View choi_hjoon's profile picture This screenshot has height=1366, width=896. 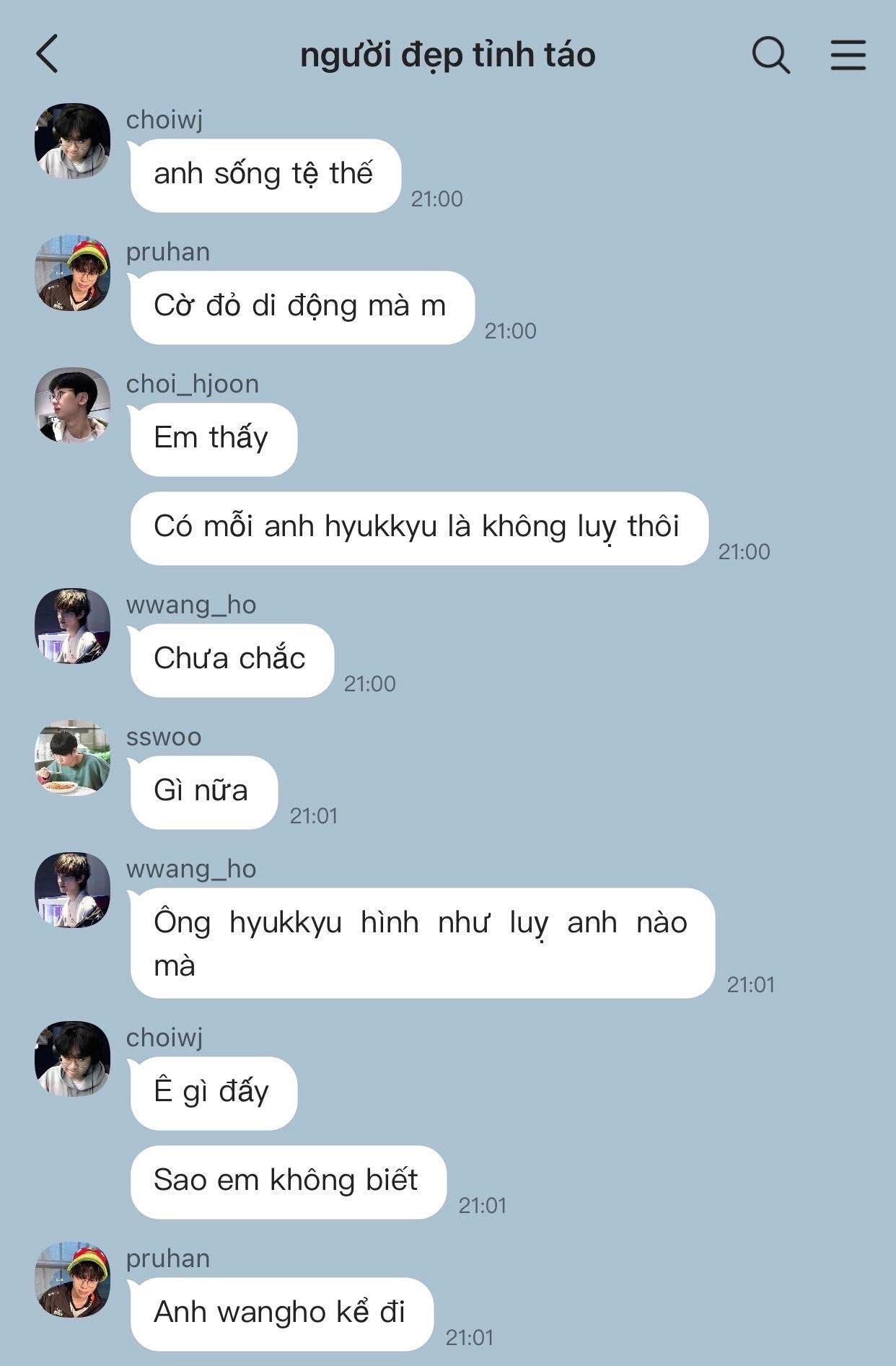click(73, 405)
